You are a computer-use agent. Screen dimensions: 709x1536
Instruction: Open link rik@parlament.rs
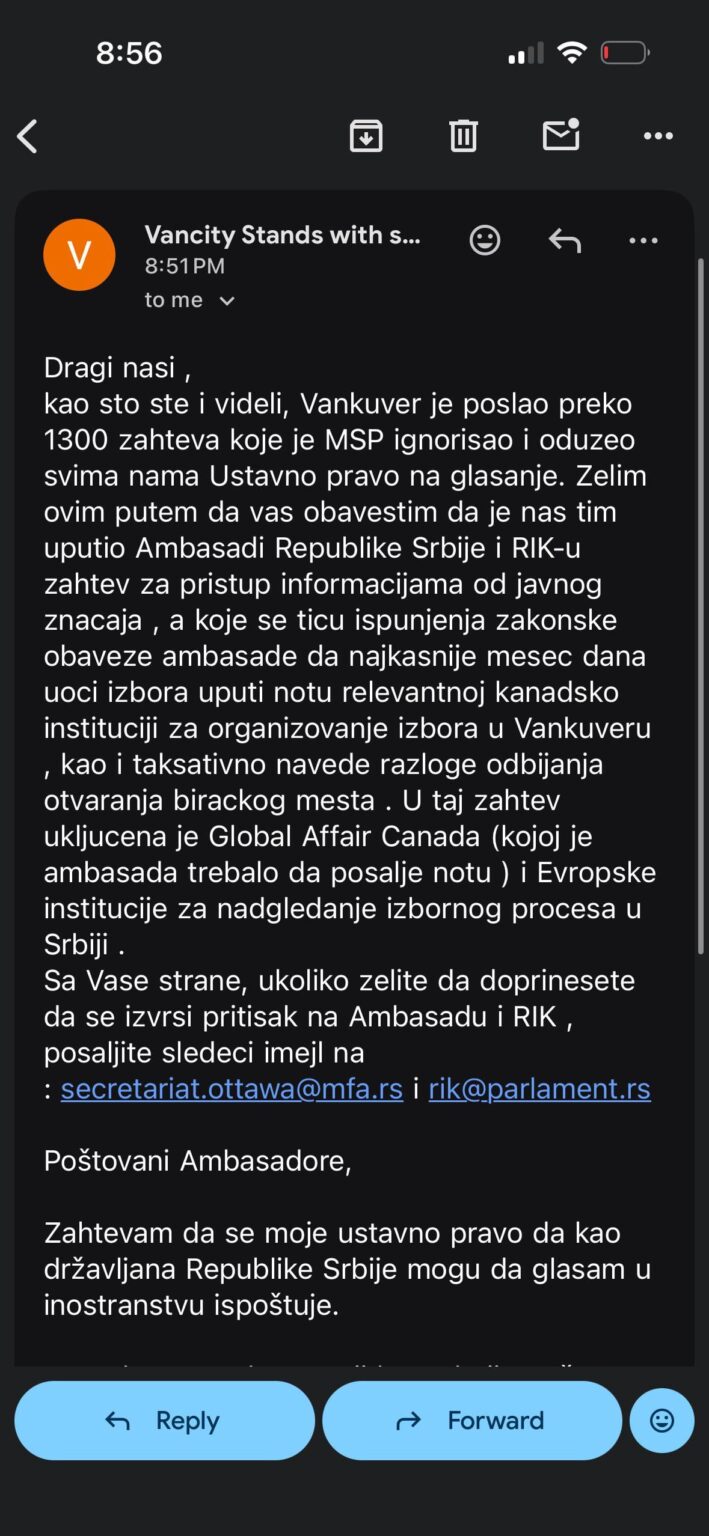(540, 1089)
